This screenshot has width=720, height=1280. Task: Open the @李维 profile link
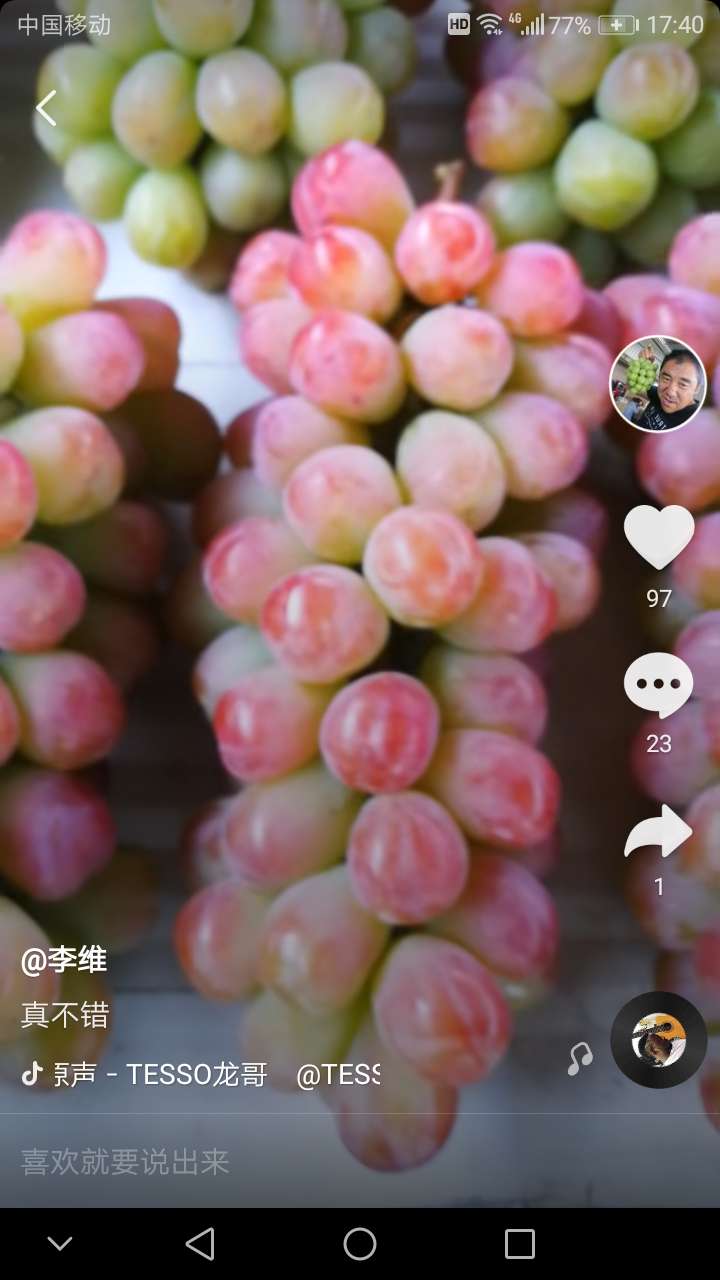[64, 961]
